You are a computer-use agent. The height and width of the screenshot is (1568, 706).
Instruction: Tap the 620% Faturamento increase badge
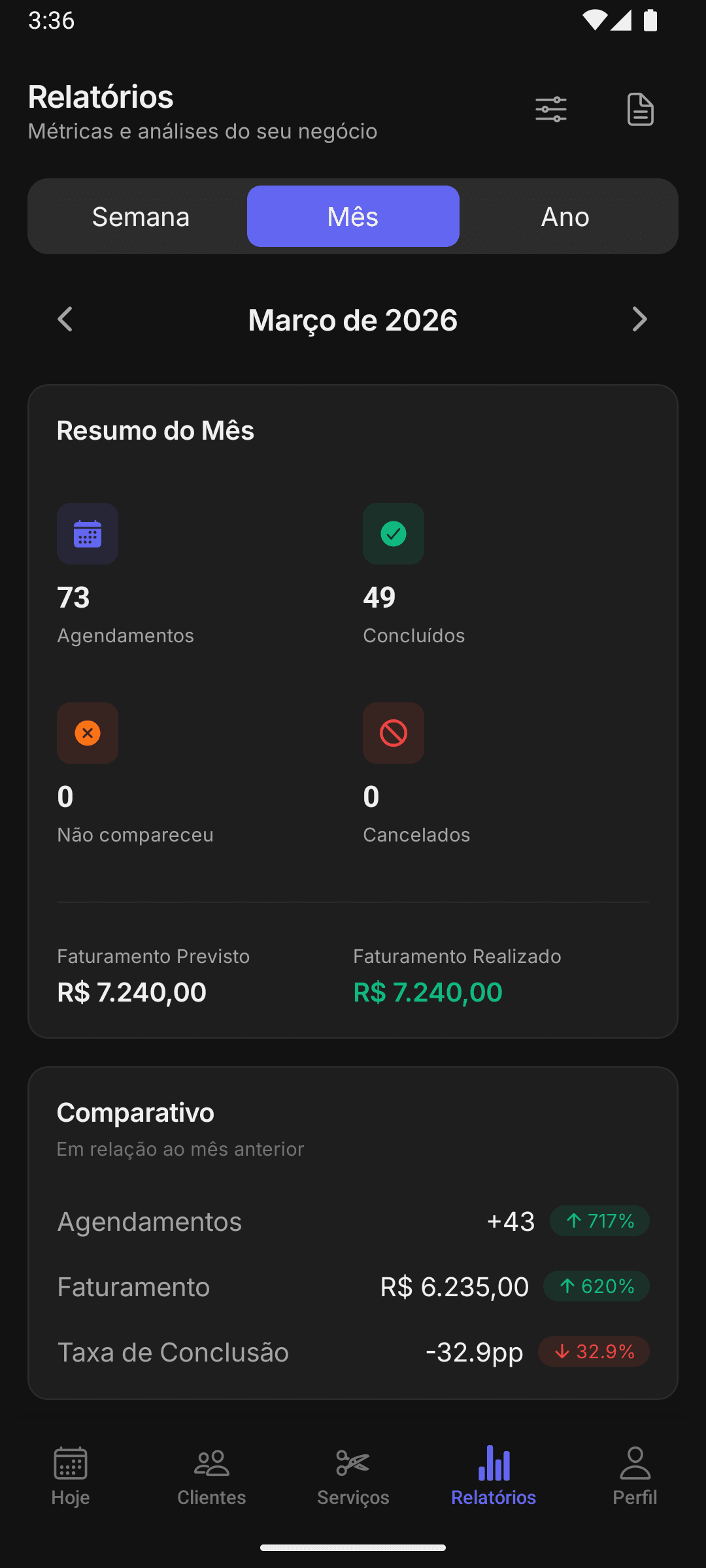(596, 1286)
